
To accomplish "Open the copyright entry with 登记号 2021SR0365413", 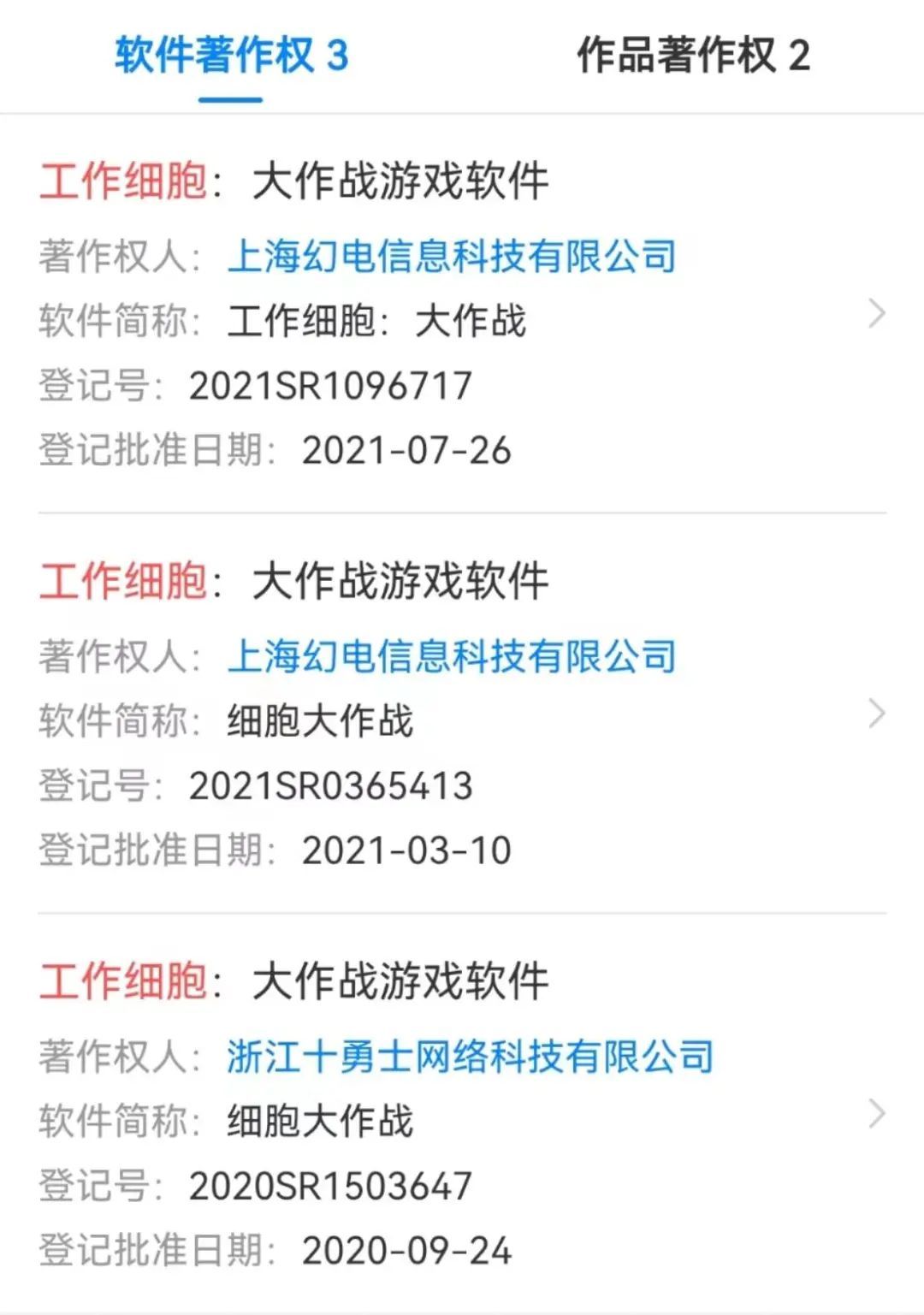I will (x=876, y=714).
